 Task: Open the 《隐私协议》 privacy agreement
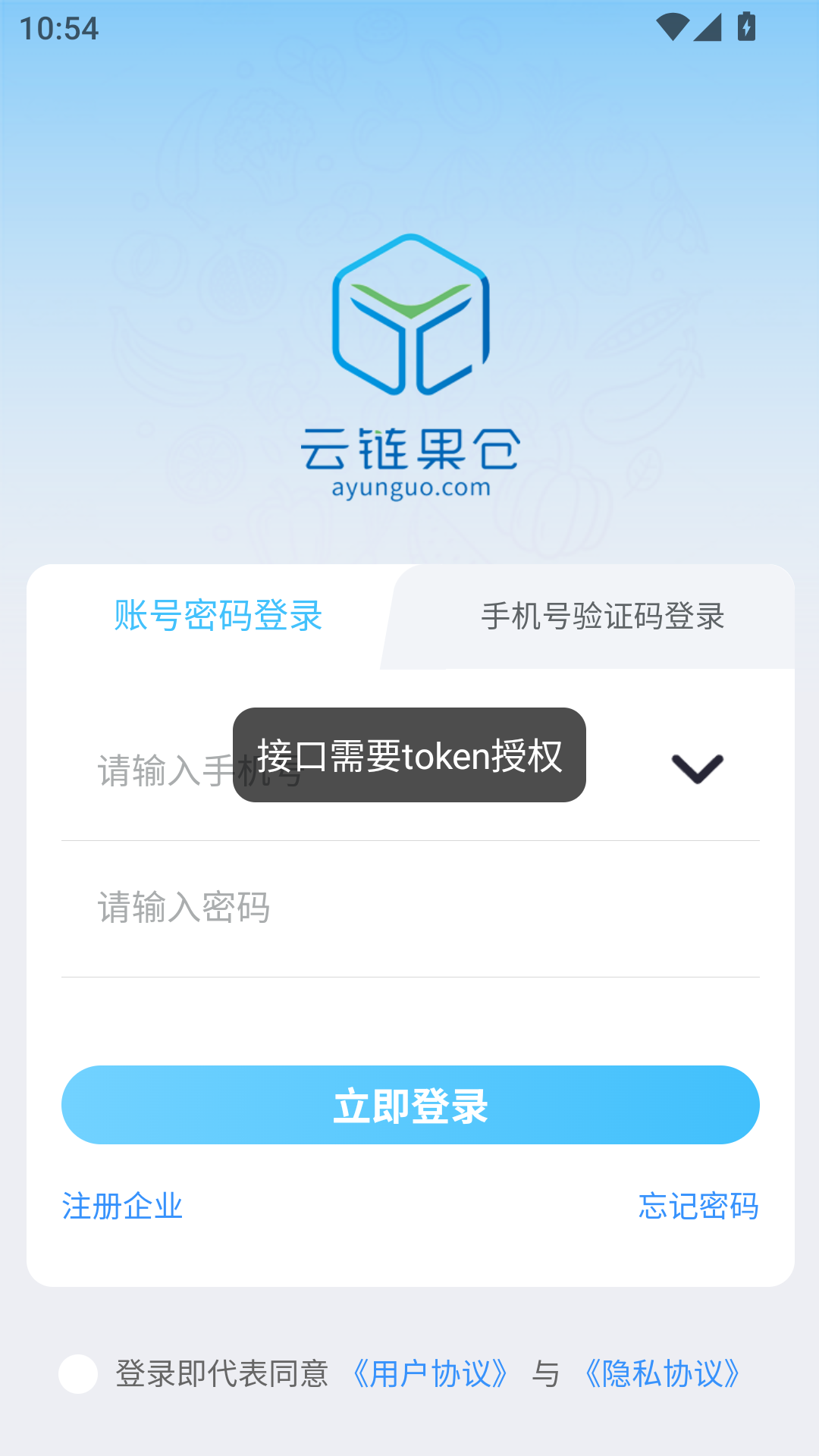click(662, 1373)
